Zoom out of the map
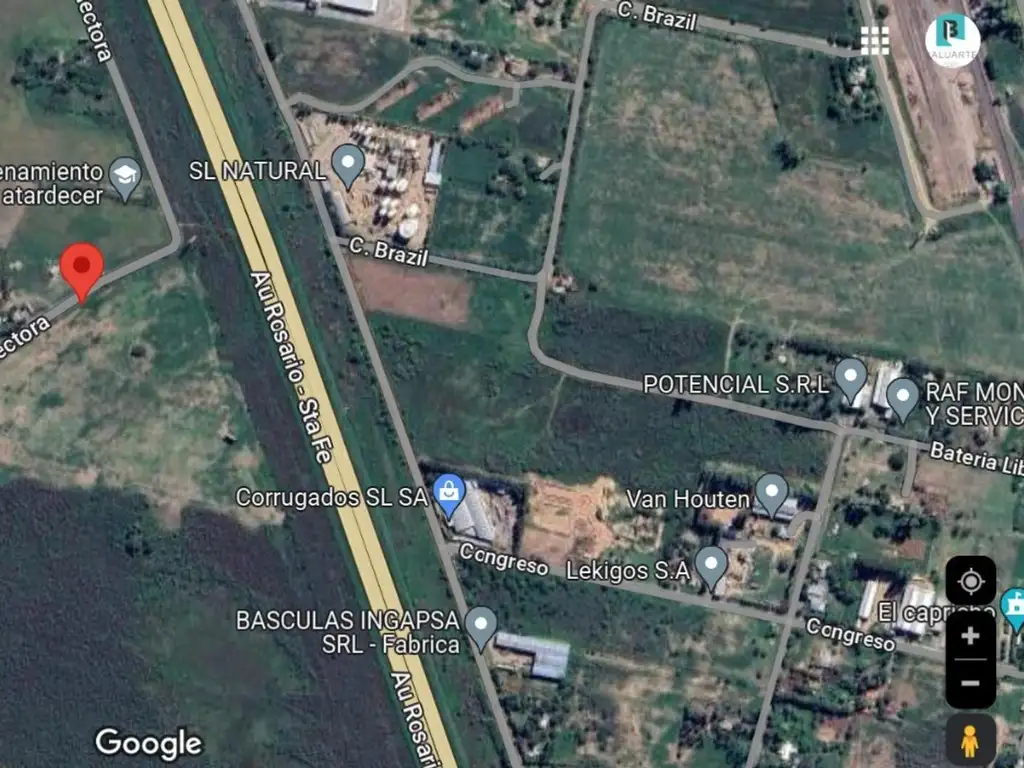1024x768 pixels. tap(970, 684)
